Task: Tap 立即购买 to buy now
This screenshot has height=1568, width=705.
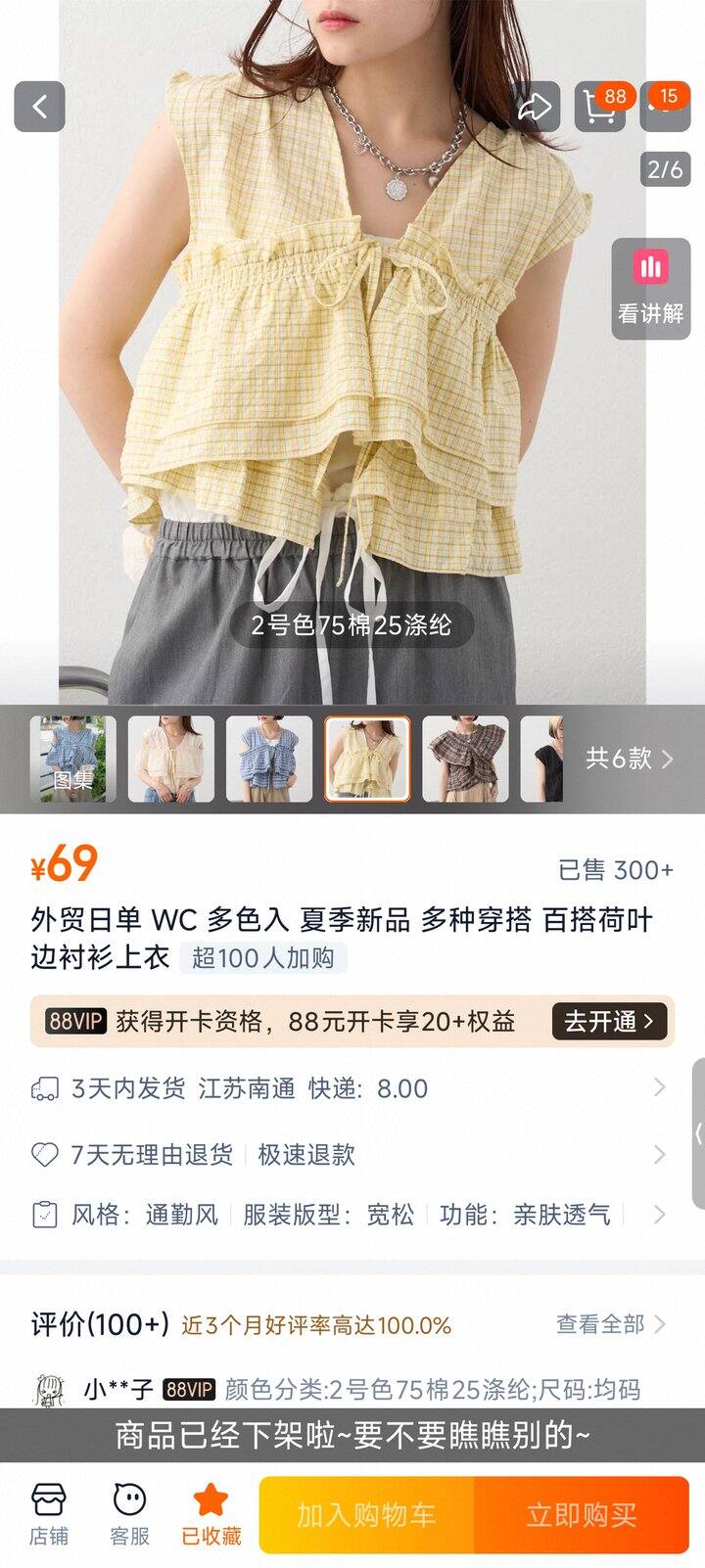Action: click(582, 1515)
